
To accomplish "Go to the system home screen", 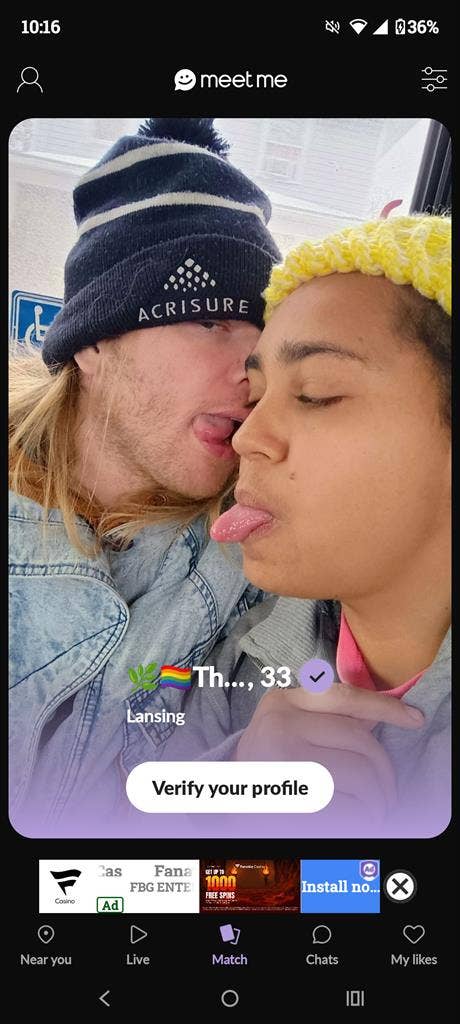I will (230, 998).
